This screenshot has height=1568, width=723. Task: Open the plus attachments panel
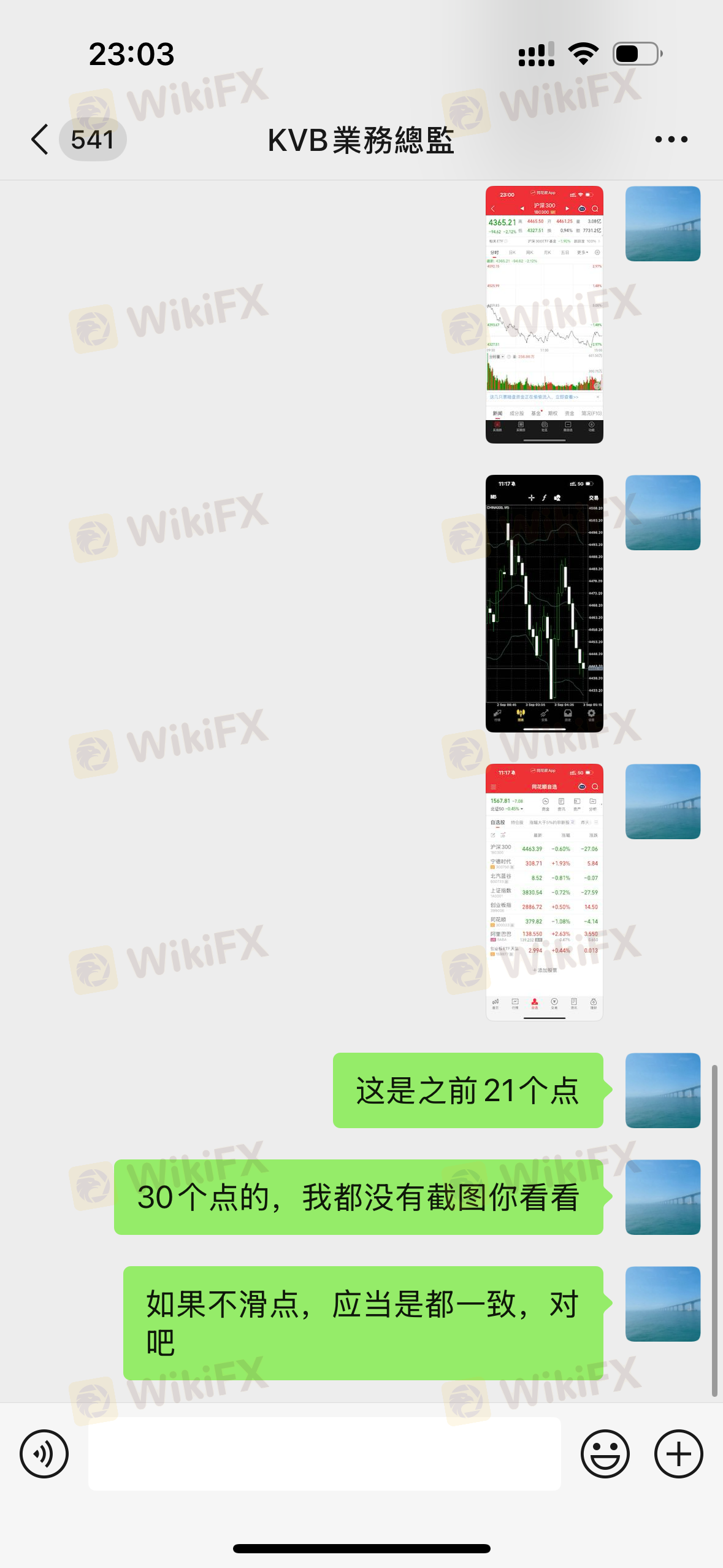[x=678, y=1453]
